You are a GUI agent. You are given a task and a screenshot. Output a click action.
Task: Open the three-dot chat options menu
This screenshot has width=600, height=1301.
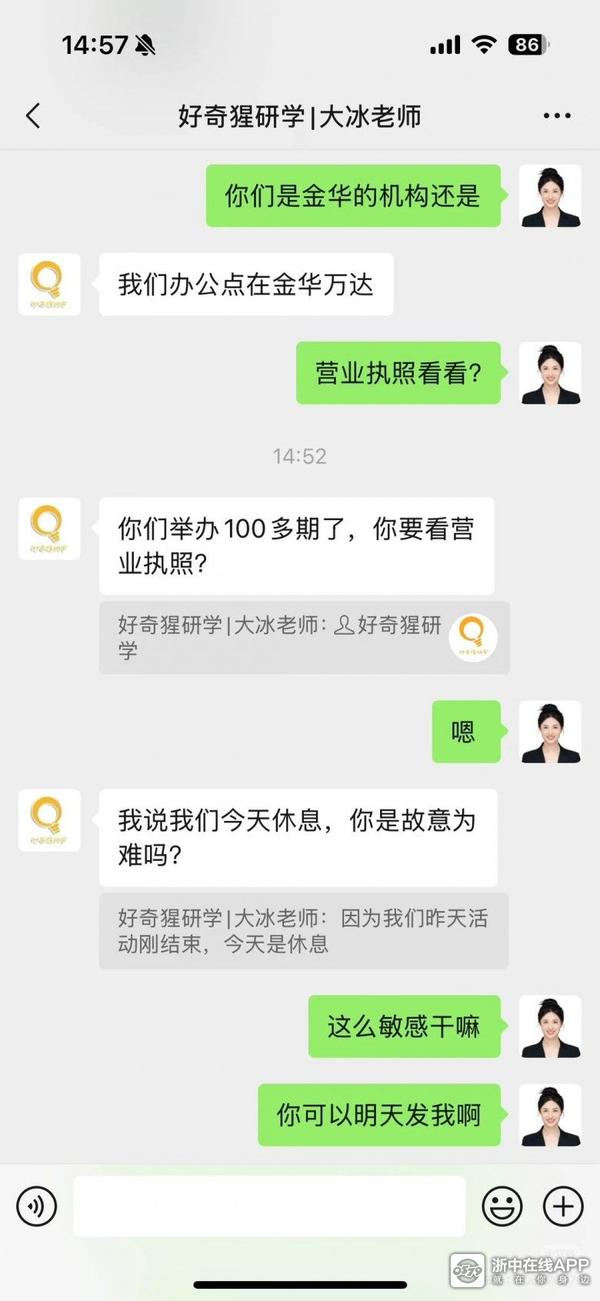coord(557,116)
